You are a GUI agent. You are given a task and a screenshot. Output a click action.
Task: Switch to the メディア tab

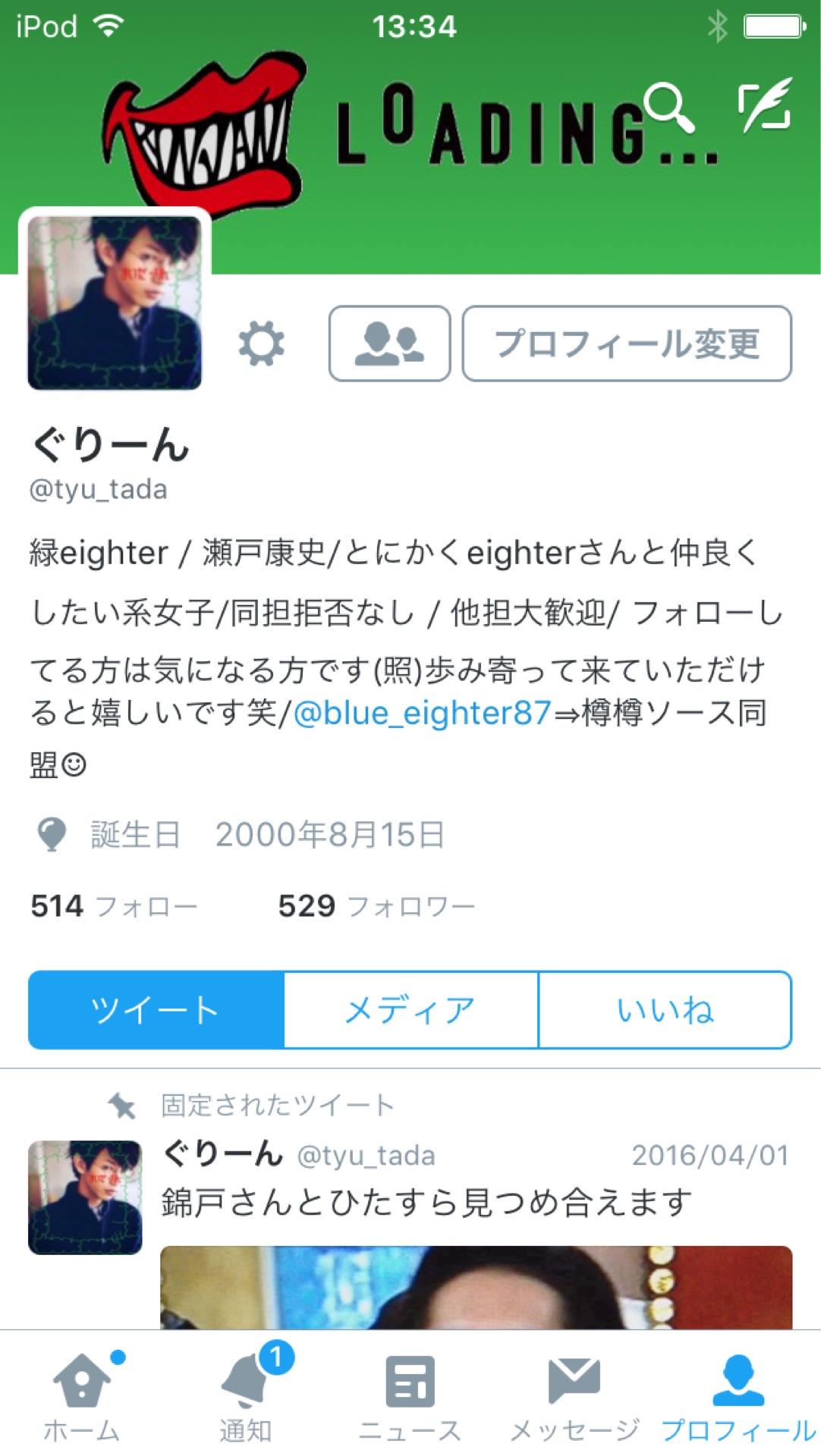click(410, 1010)
